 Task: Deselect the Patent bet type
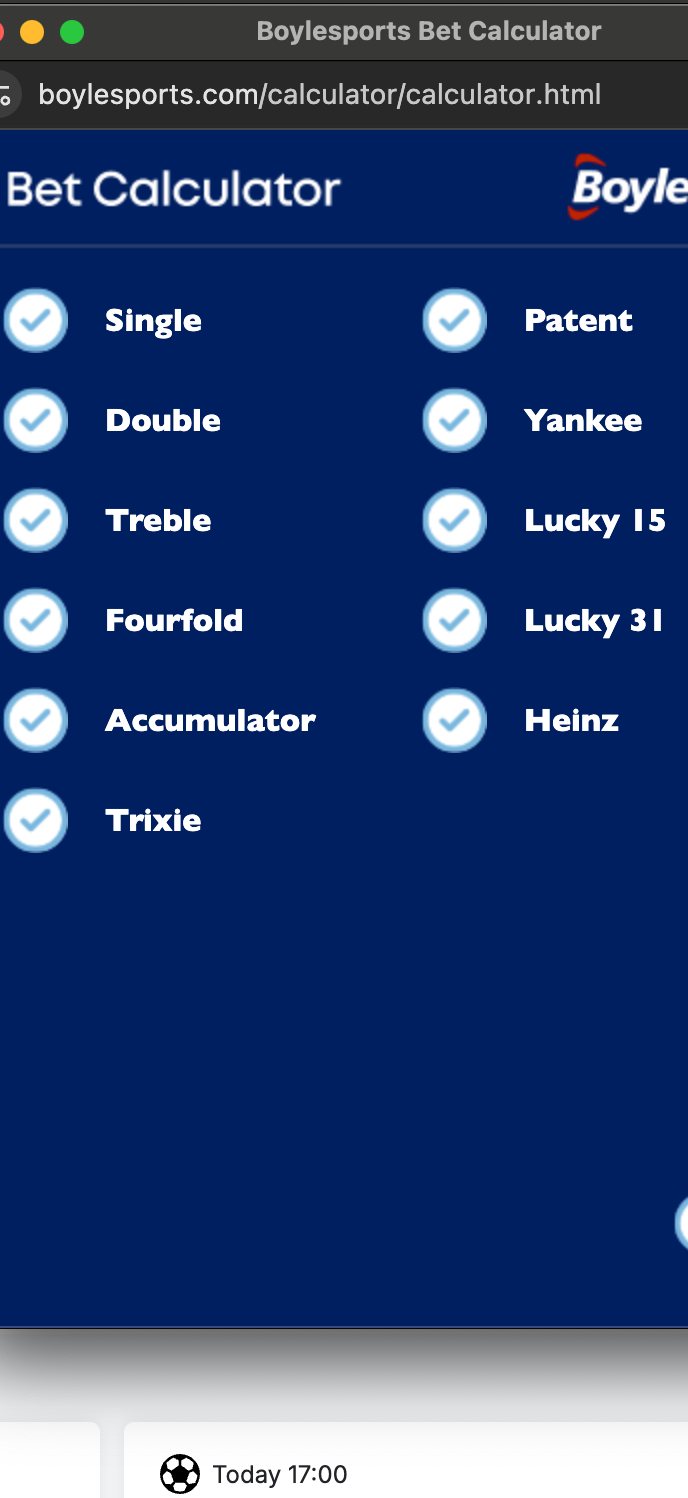455,321
